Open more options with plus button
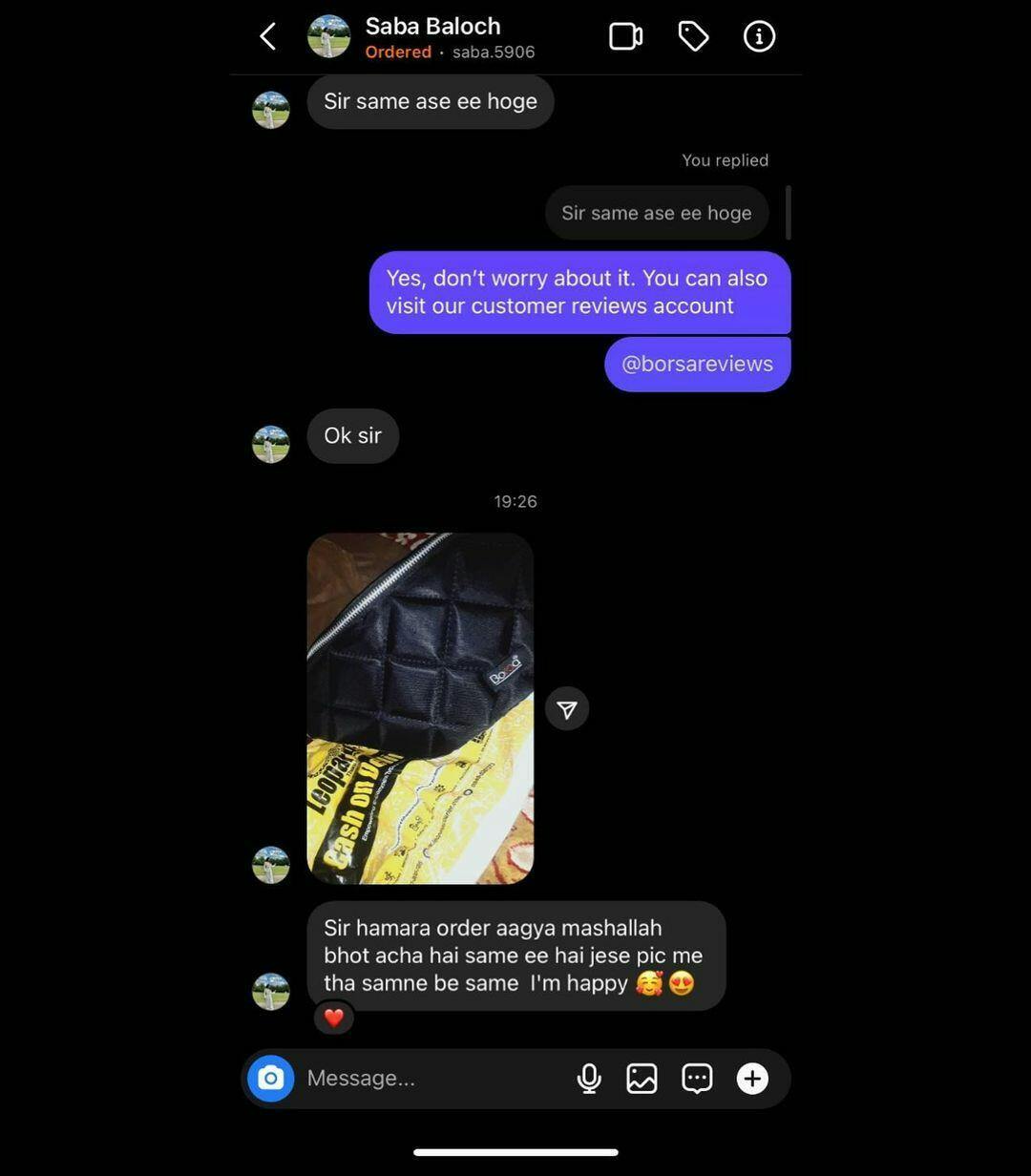This screenshot has width=1031, height=1176. pos(752,1079)
